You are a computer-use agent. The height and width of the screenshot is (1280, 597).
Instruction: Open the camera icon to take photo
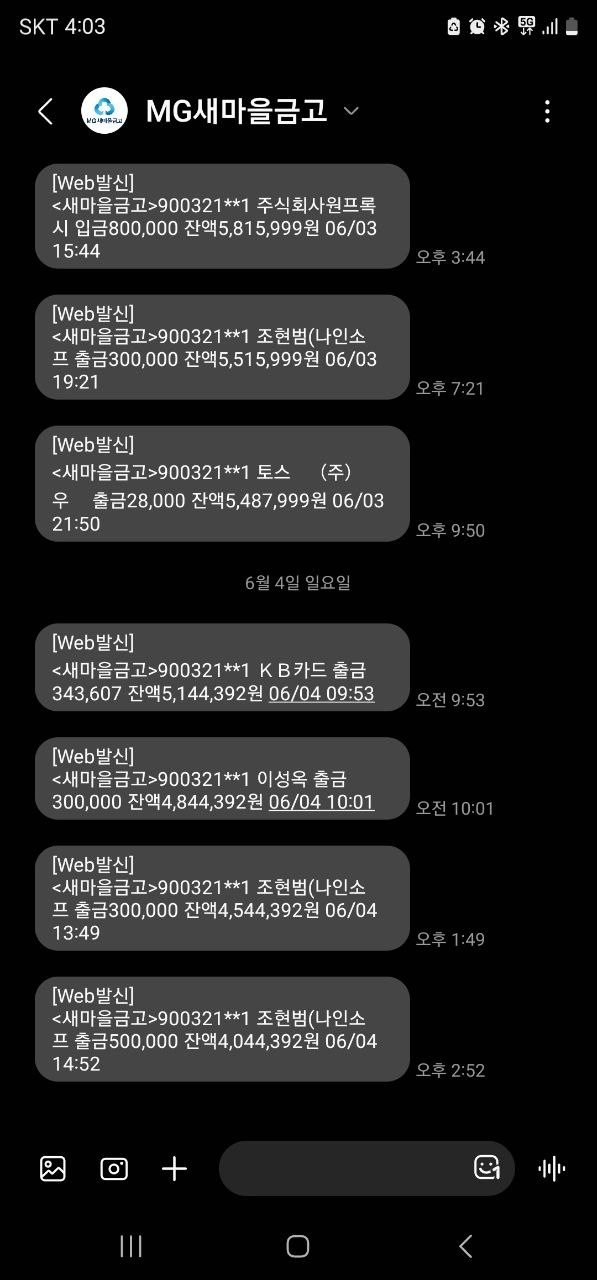(x=114, y=1168)
